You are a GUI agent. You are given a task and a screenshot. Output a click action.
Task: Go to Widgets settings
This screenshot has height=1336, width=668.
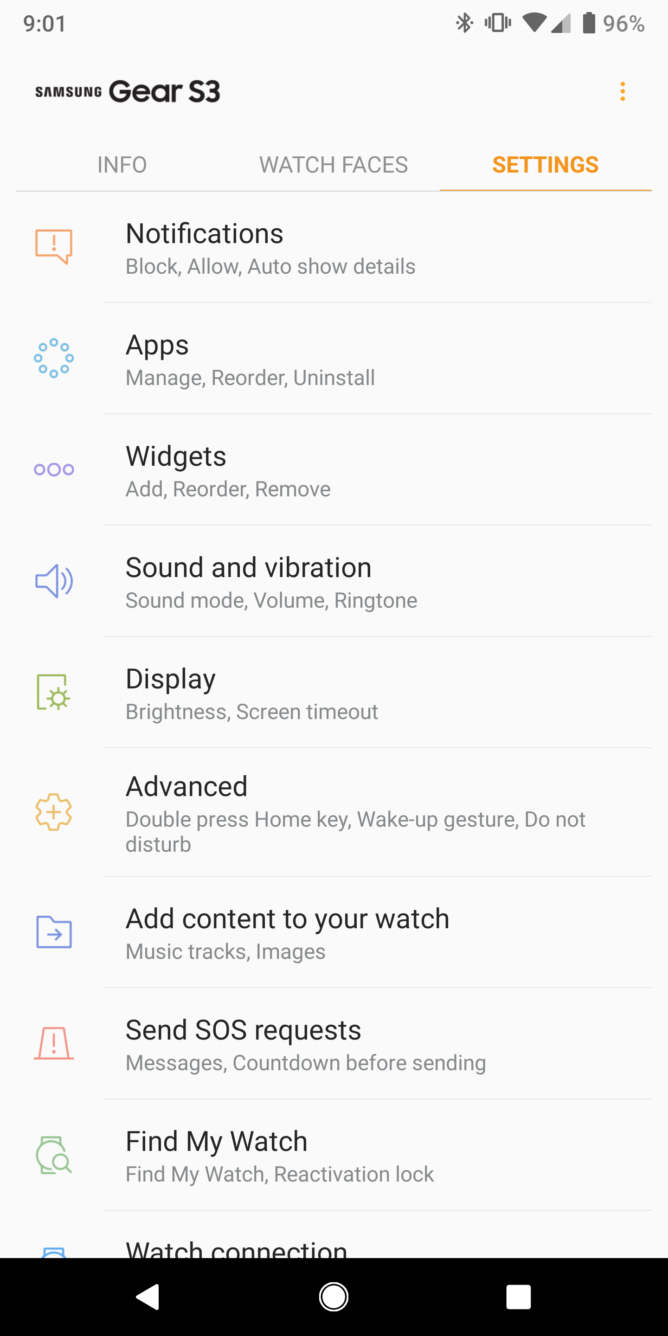click(x=334, y=470)
